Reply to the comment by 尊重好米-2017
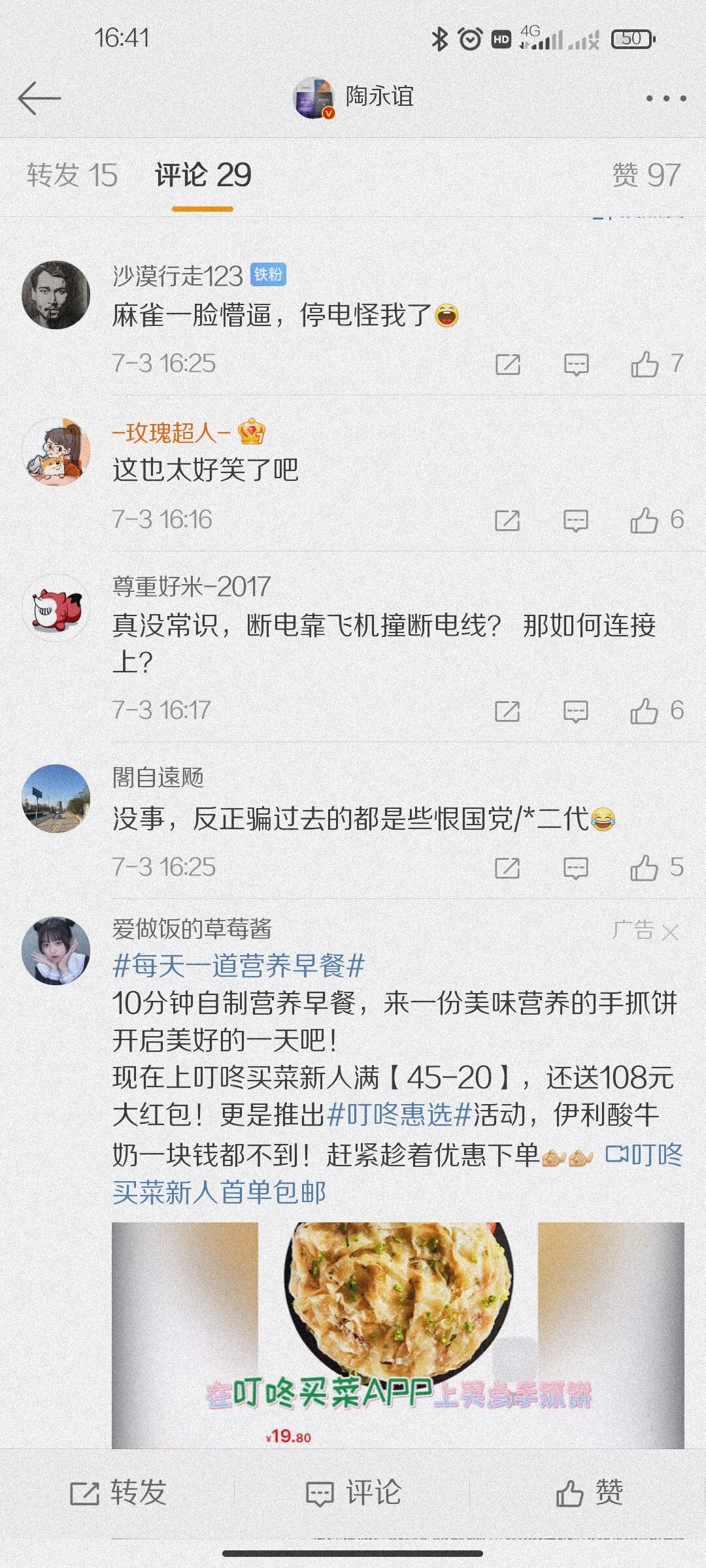Image resolution: width=706 pixels, height=1568 pixels. (x=576, y=711)
